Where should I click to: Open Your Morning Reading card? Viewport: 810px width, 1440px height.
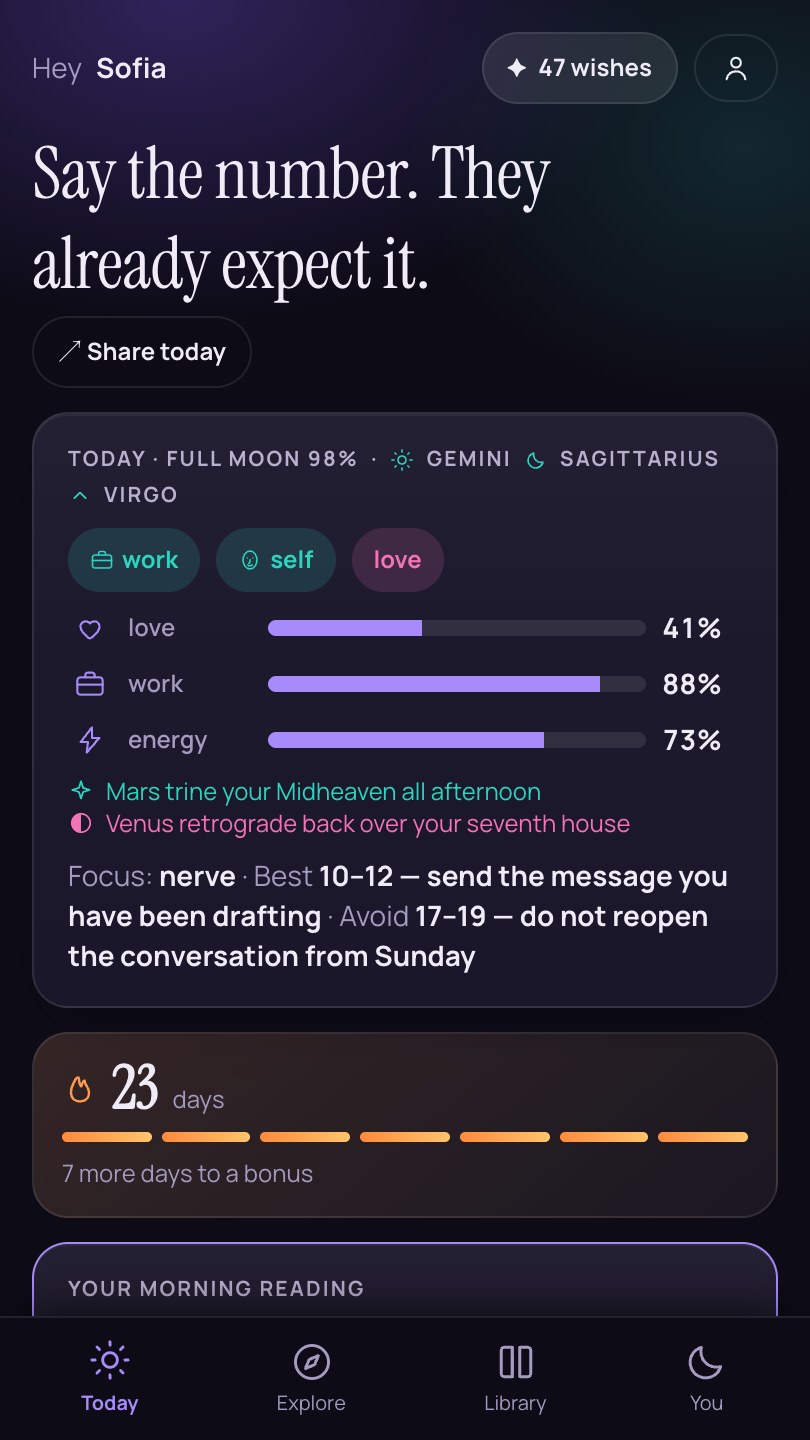pyautogui.click(x=405, y=1280)
